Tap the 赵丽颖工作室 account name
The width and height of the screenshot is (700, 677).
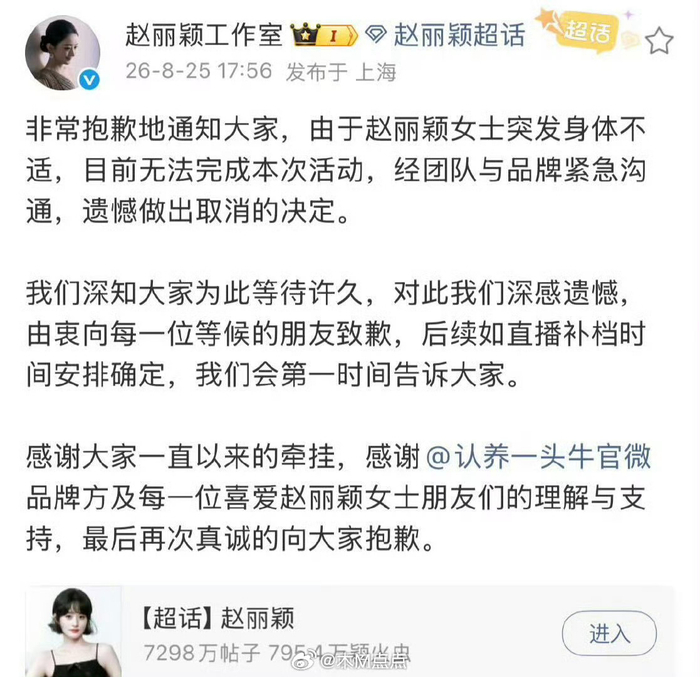click(204, 35)
